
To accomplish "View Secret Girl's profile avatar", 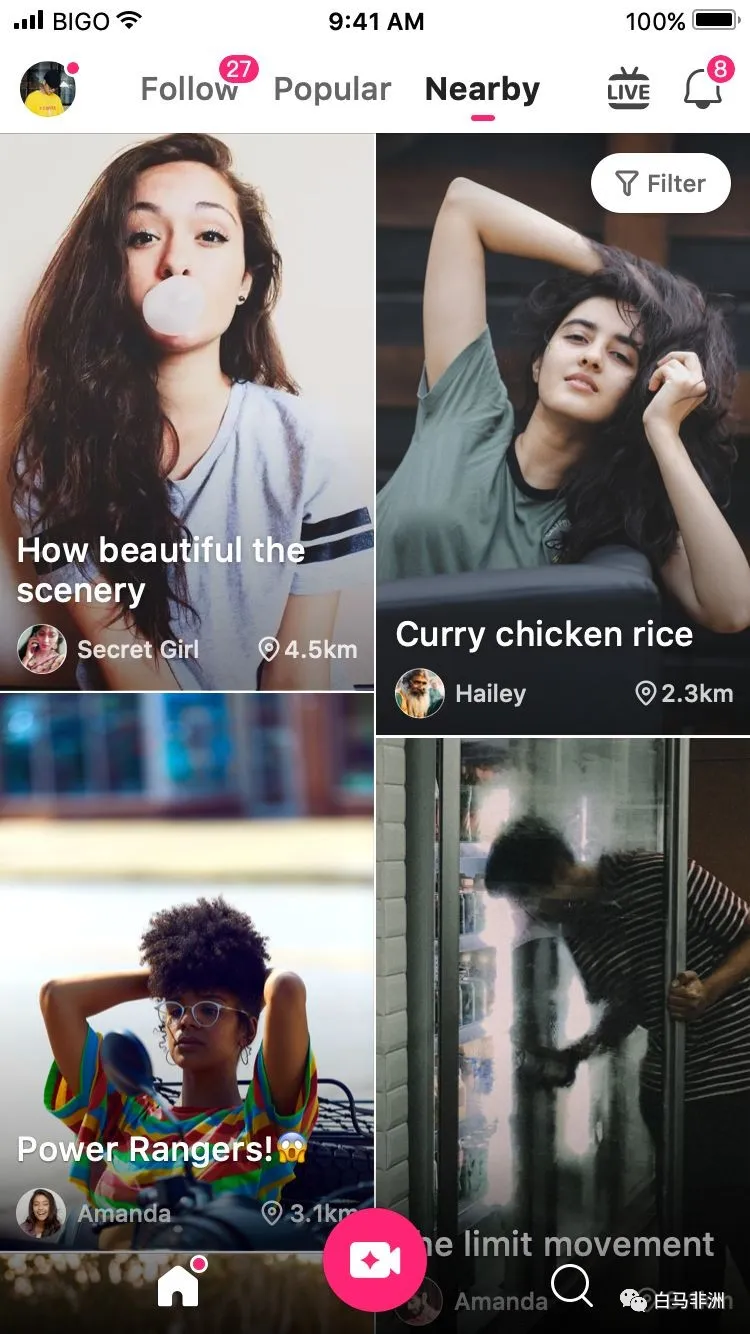I will tap(42, 649).
